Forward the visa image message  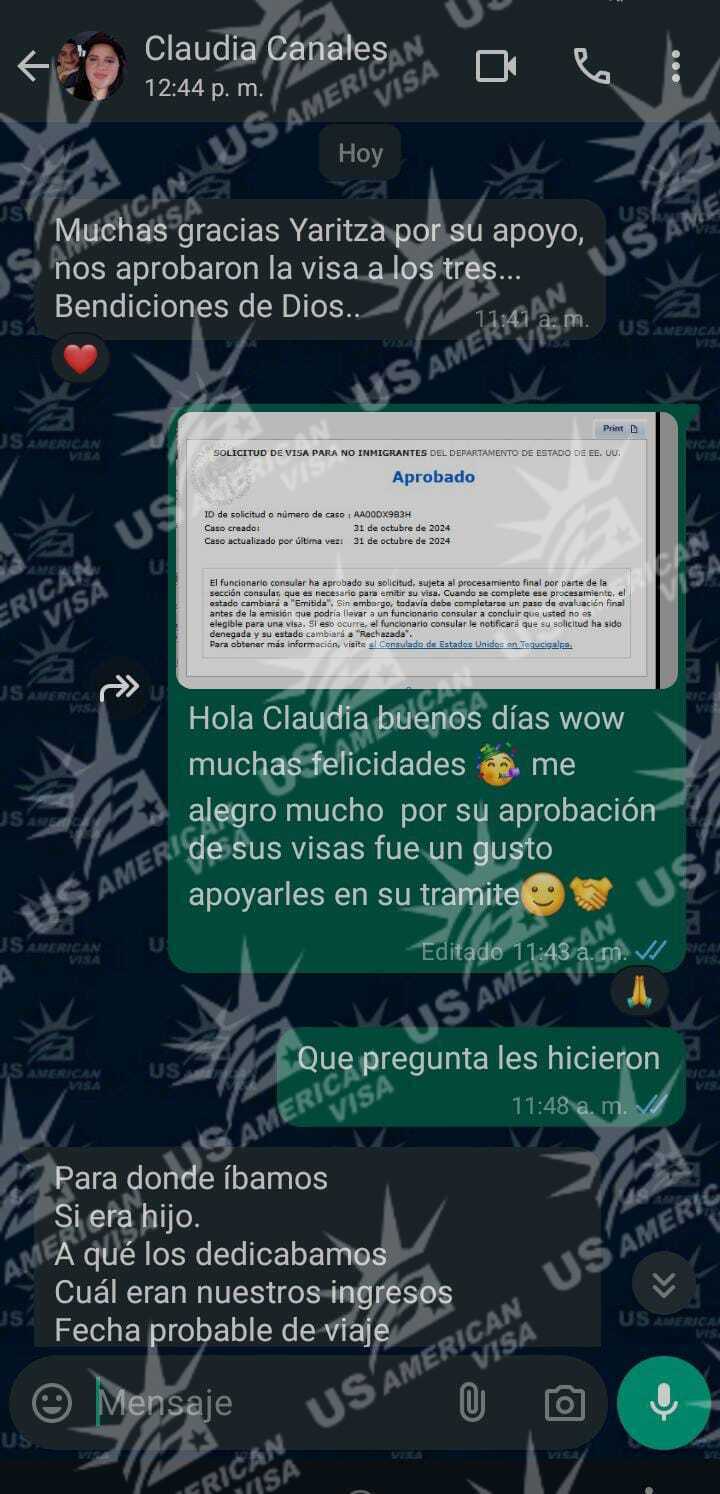120,688
